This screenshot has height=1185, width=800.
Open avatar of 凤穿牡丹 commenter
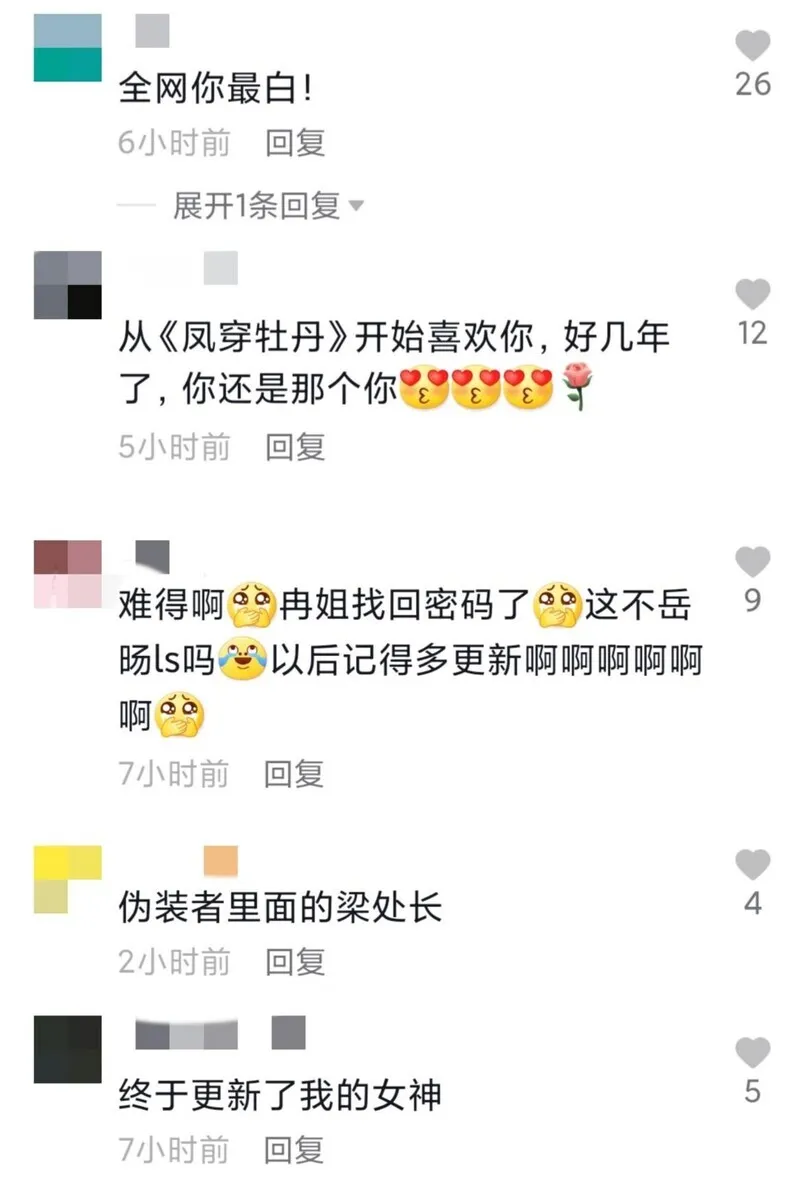[x=67, y=285]
